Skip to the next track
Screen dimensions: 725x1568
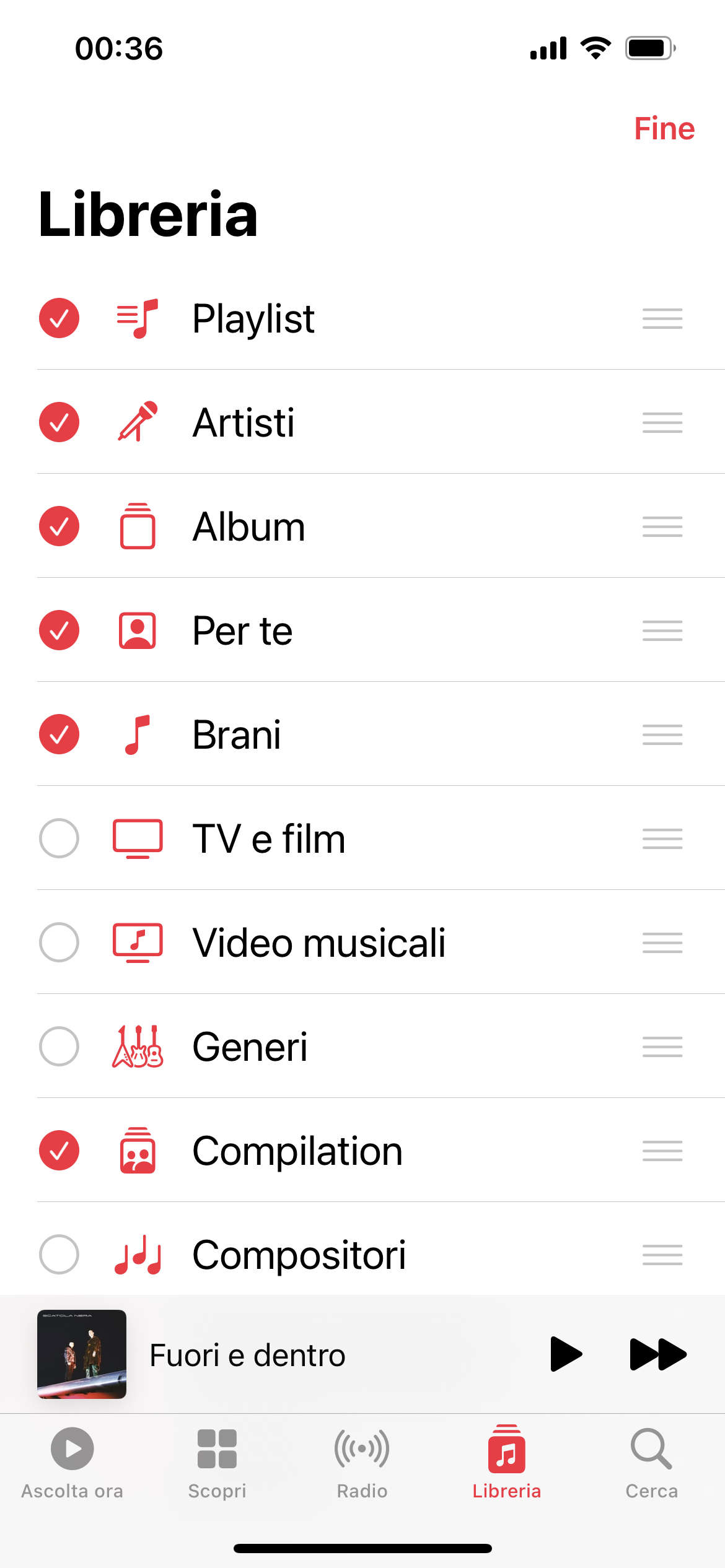(657, 1354)
